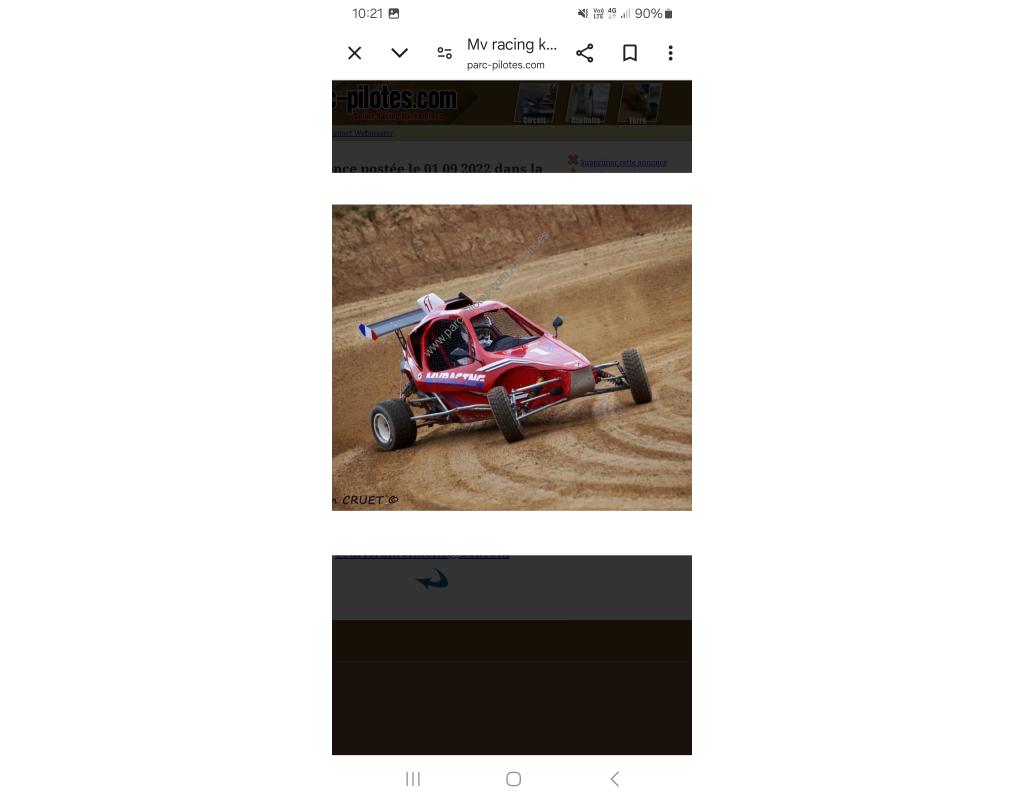
Task: Open site settings icon beside the title
Action: (x=445, y=53)
